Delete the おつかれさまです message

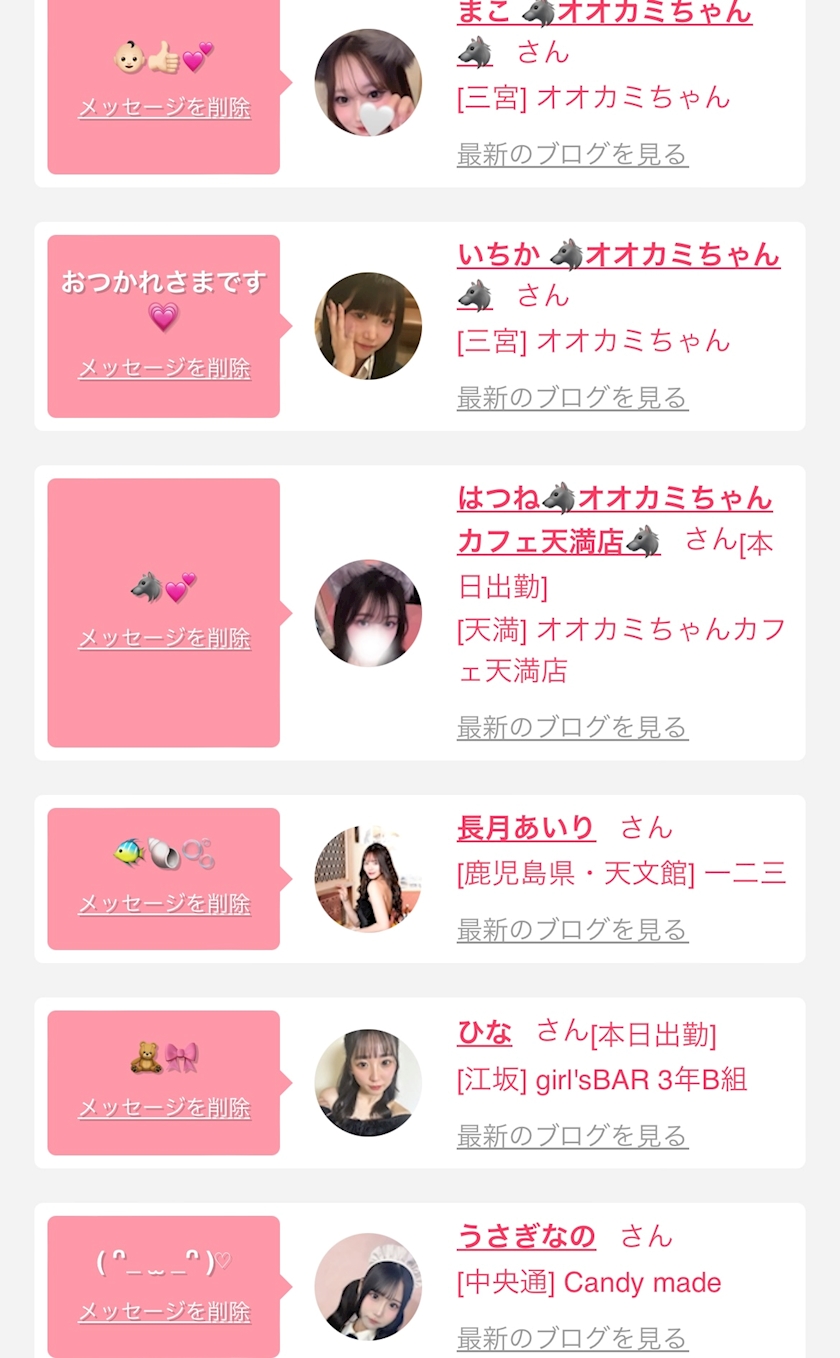coord(164,368)
